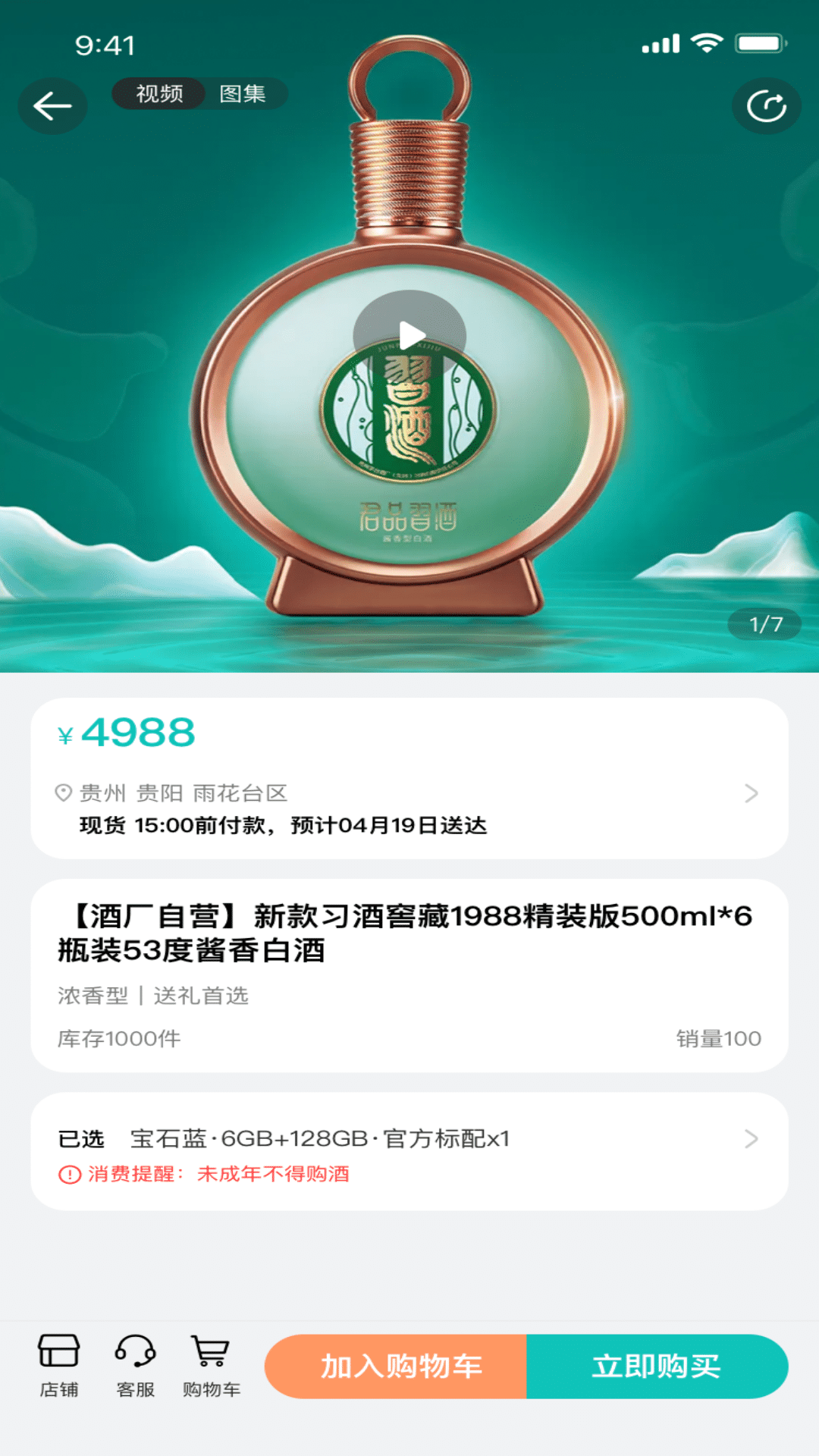The image size is (819, 1456).
Task: Switch to the 图集 tab
Action: click(x=243, y=93)
